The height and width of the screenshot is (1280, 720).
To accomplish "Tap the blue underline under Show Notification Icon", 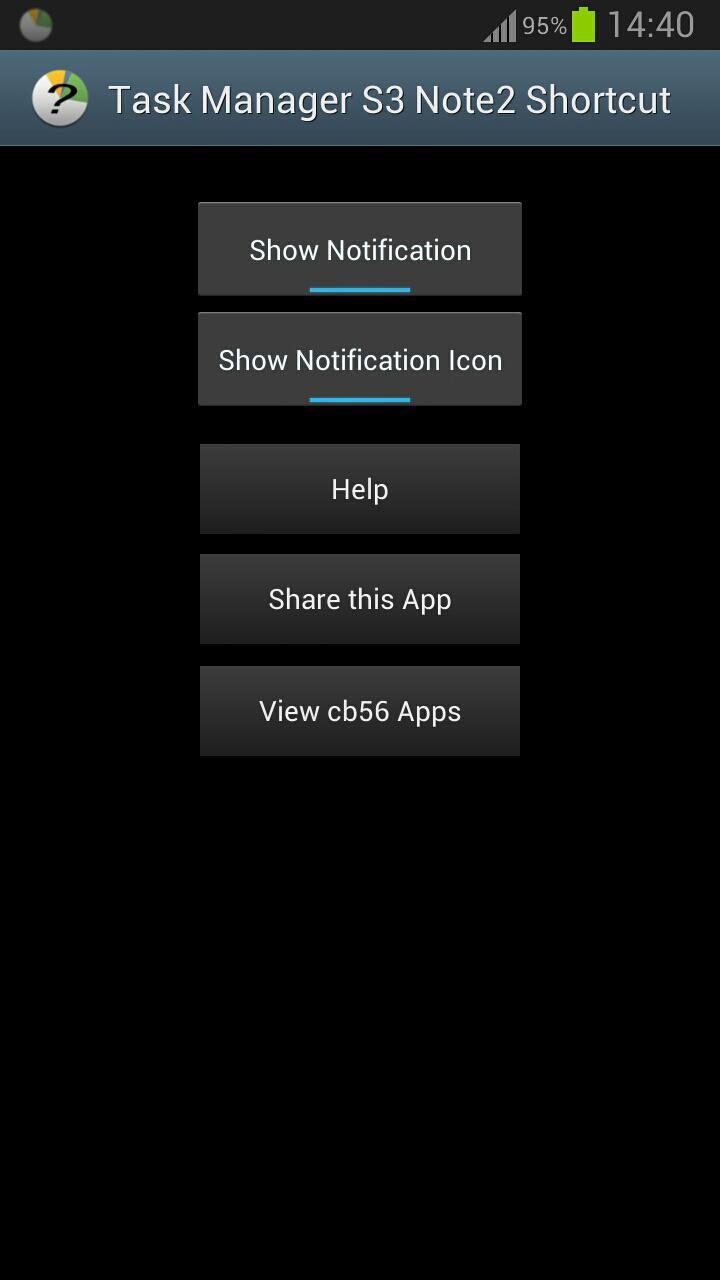I will 360,401.
